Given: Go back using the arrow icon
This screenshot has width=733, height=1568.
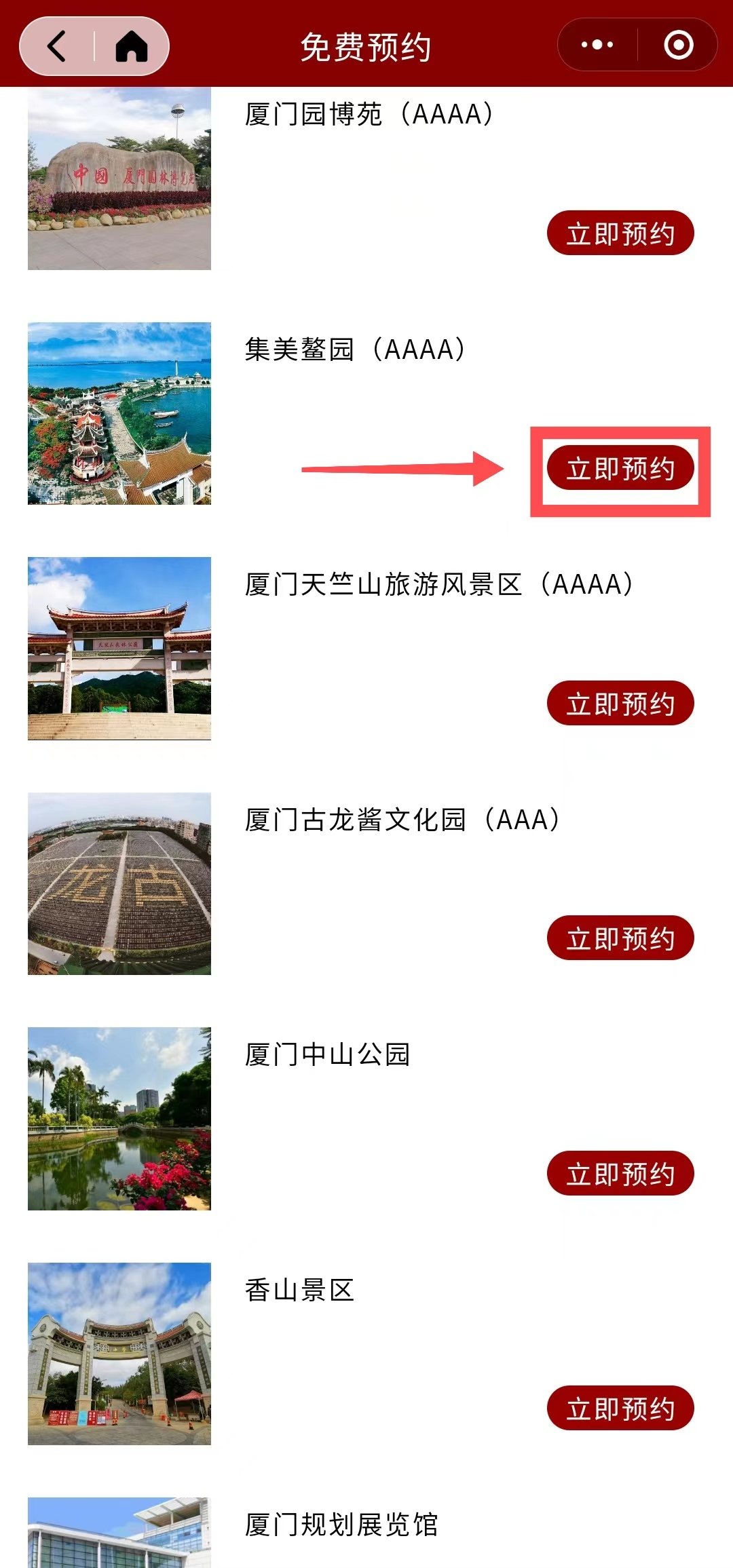Looking at the screenshot, I should (x=57, y=46).
